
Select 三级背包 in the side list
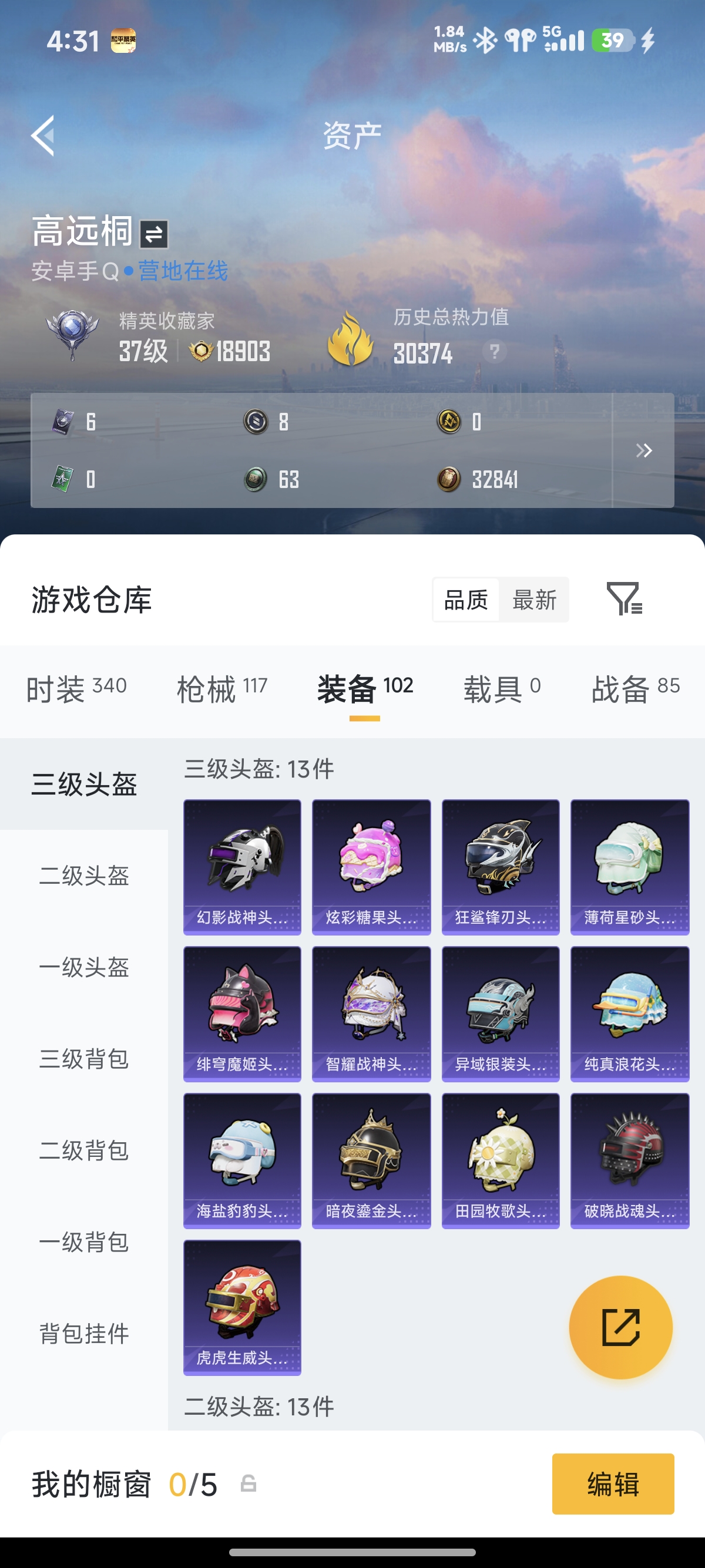pos(84,1059)
